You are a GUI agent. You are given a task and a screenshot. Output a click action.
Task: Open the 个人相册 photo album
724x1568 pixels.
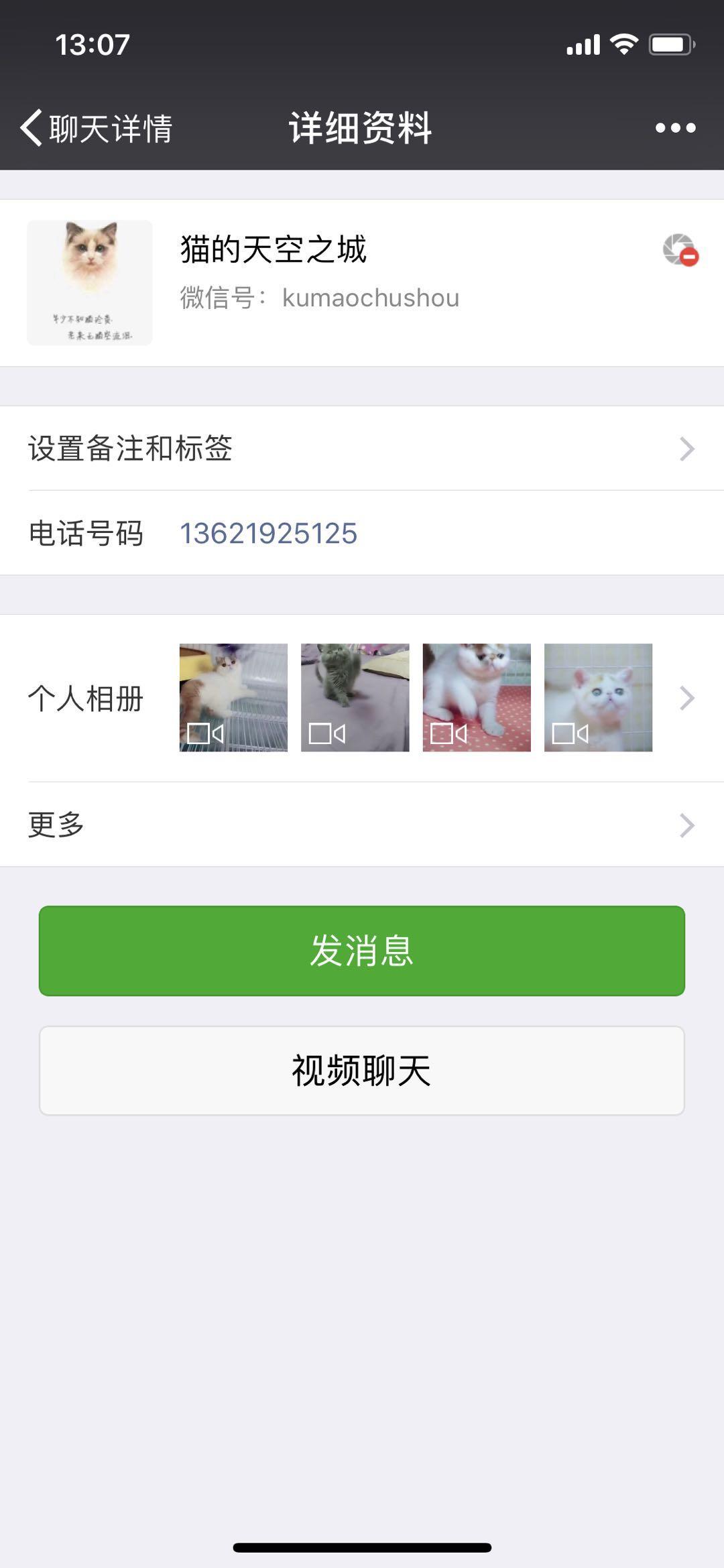[362, 698]
